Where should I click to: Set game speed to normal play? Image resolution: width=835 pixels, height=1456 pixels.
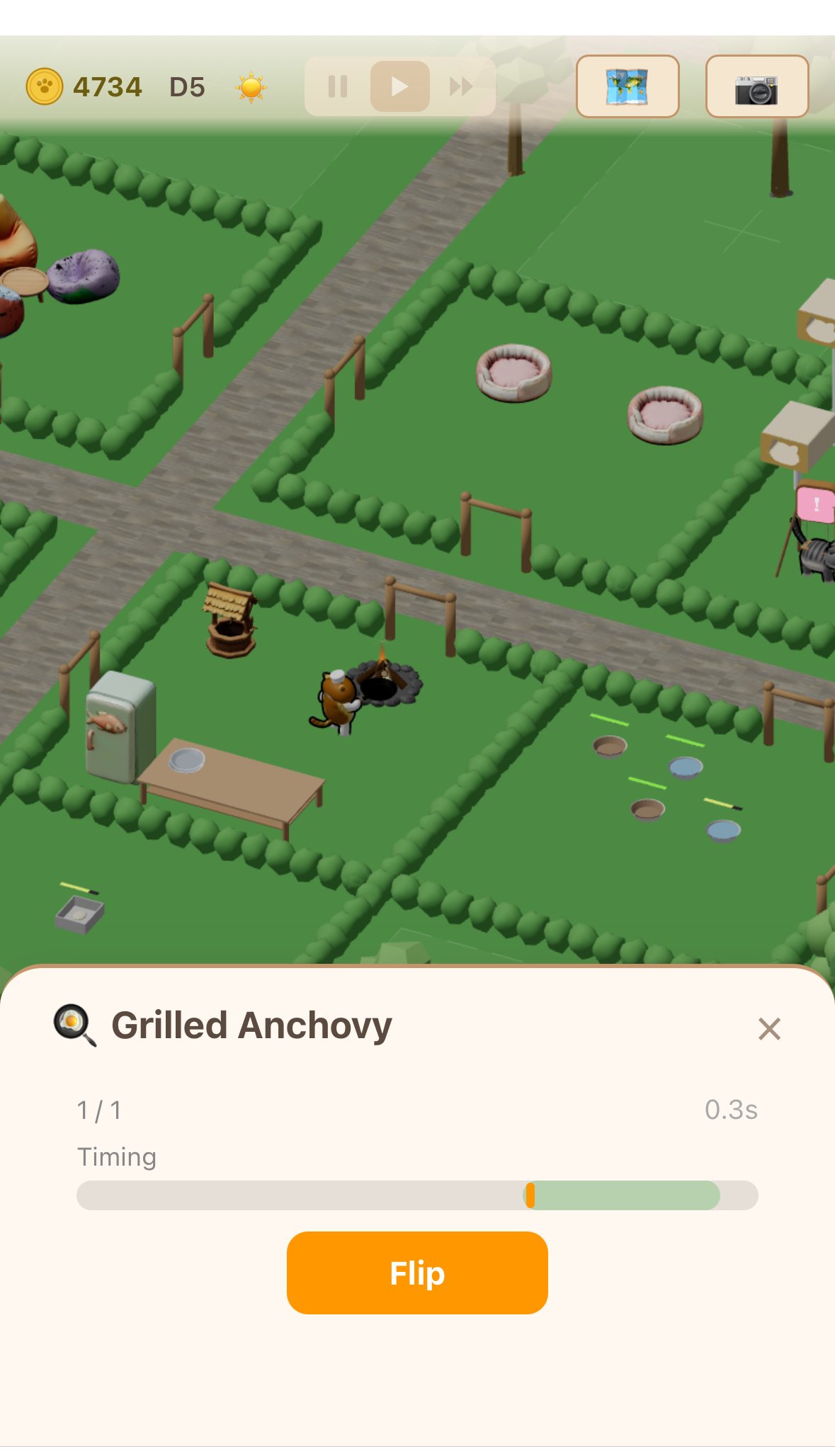(400, 86)
